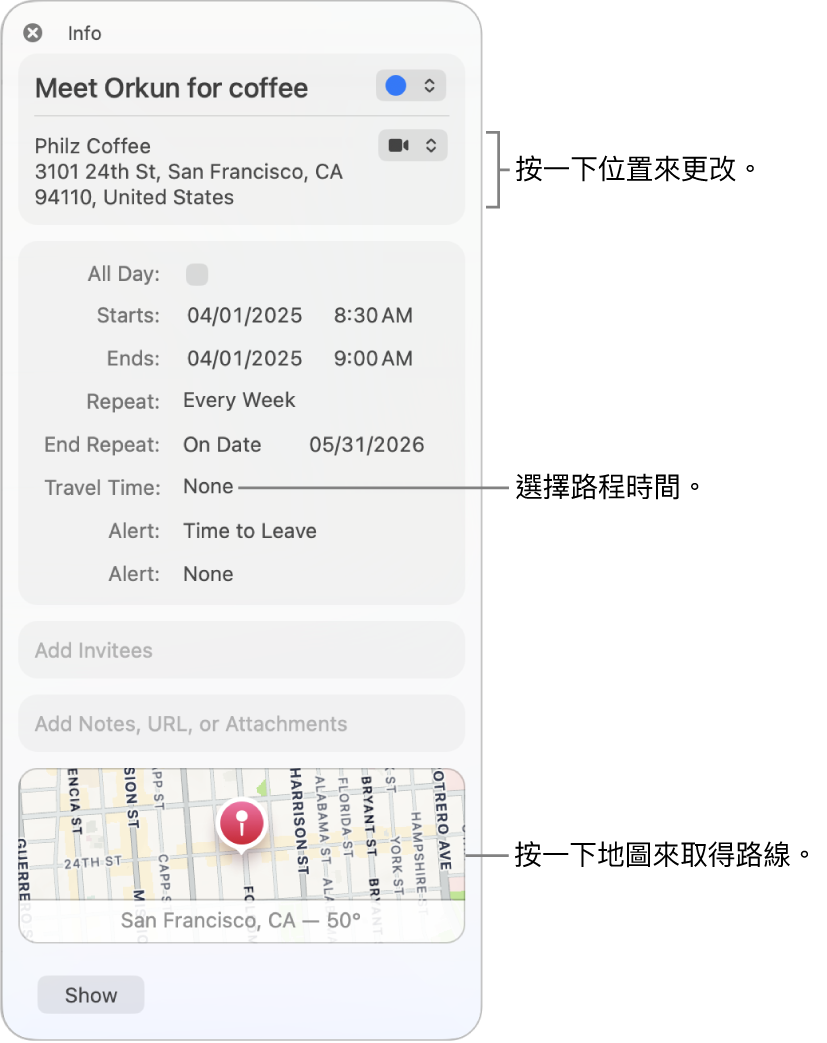The height and width of the screenshot is (1043, 827).
Task: Open the End Repeat On Date menu
Action: [222, 445]
